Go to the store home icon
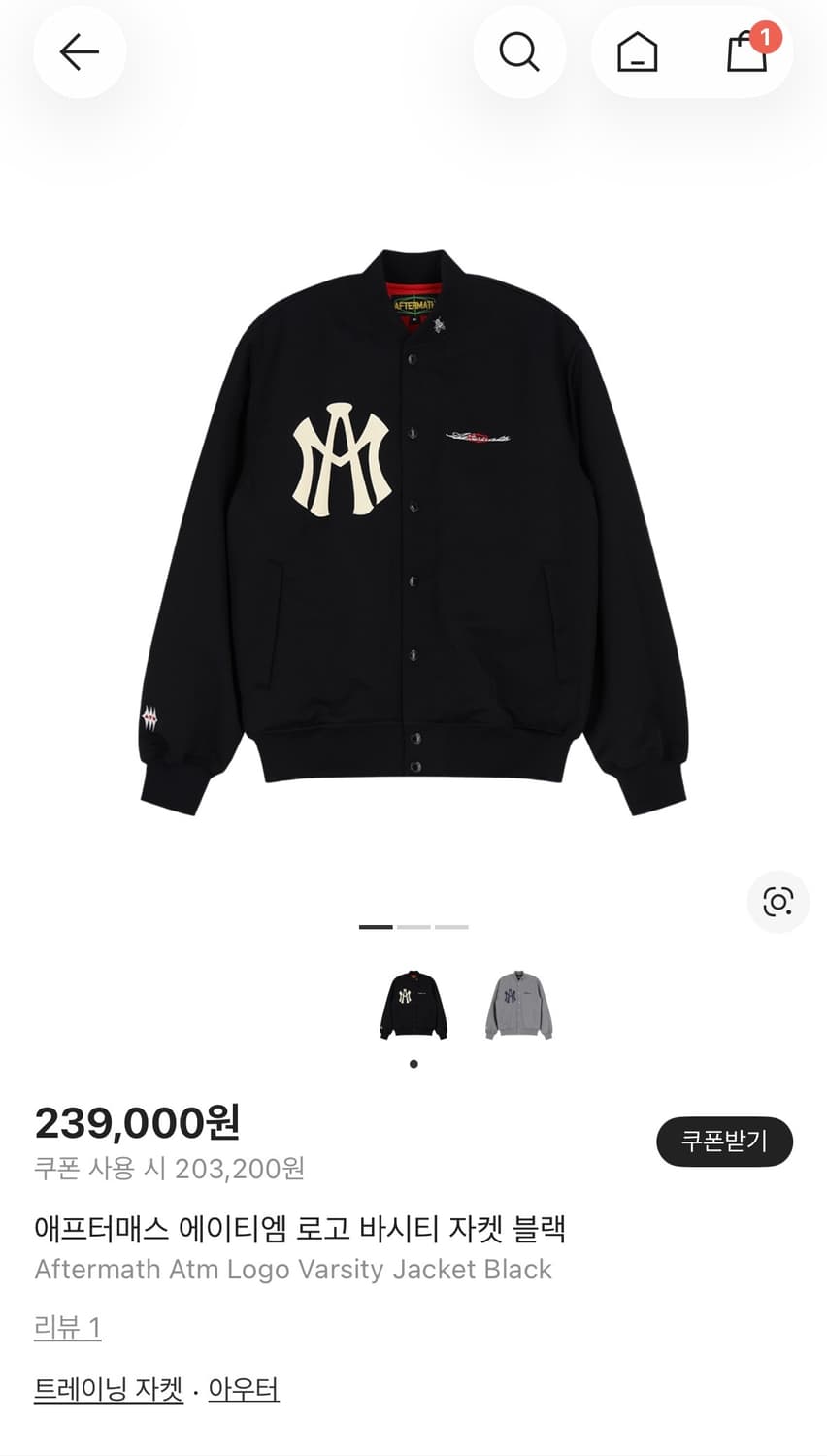 [x=638, y=52]
